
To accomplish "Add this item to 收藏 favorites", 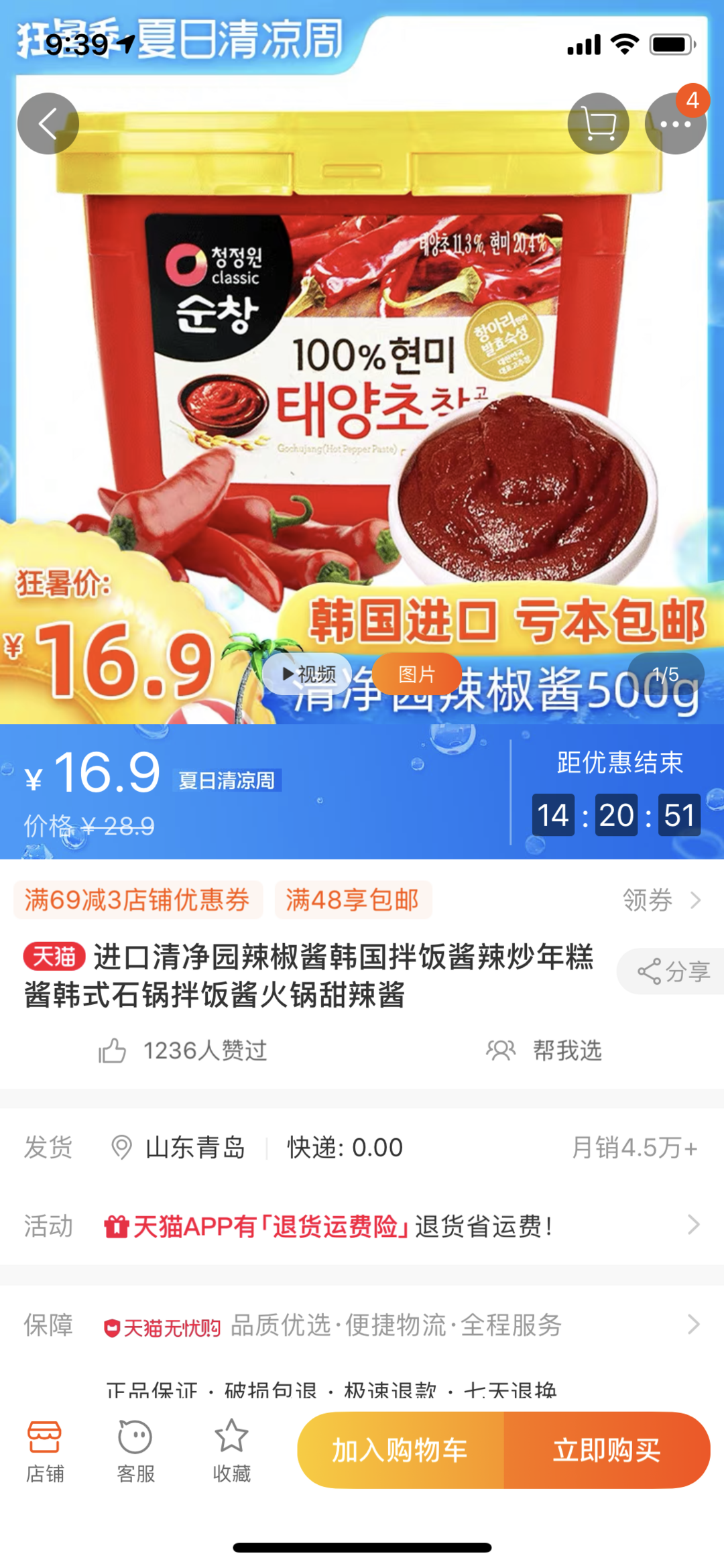I will (231, 1451).
